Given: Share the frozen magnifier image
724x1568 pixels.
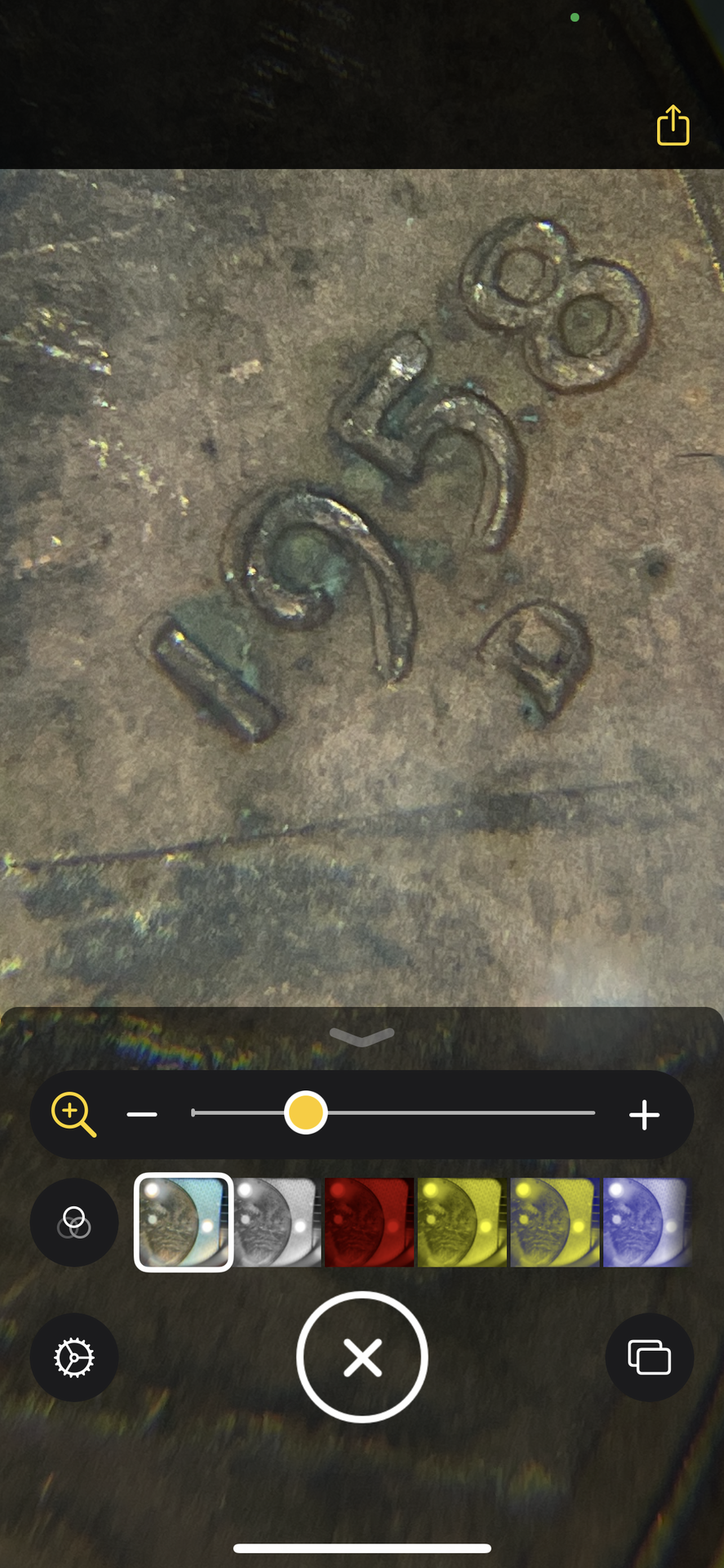Looking at the screenshot, I should 673,126.
